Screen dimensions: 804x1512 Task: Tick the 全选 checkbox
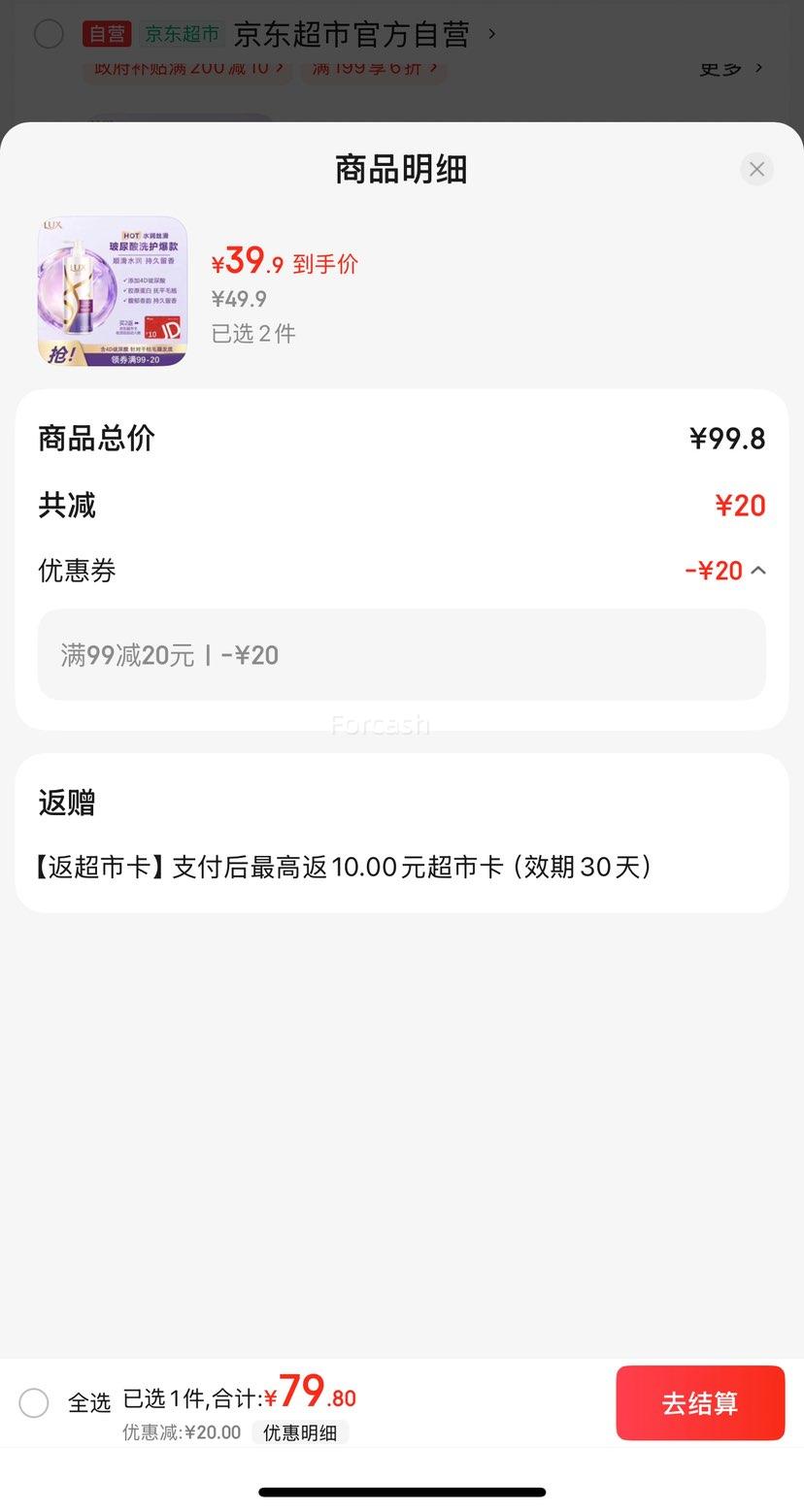(34, 1403)
